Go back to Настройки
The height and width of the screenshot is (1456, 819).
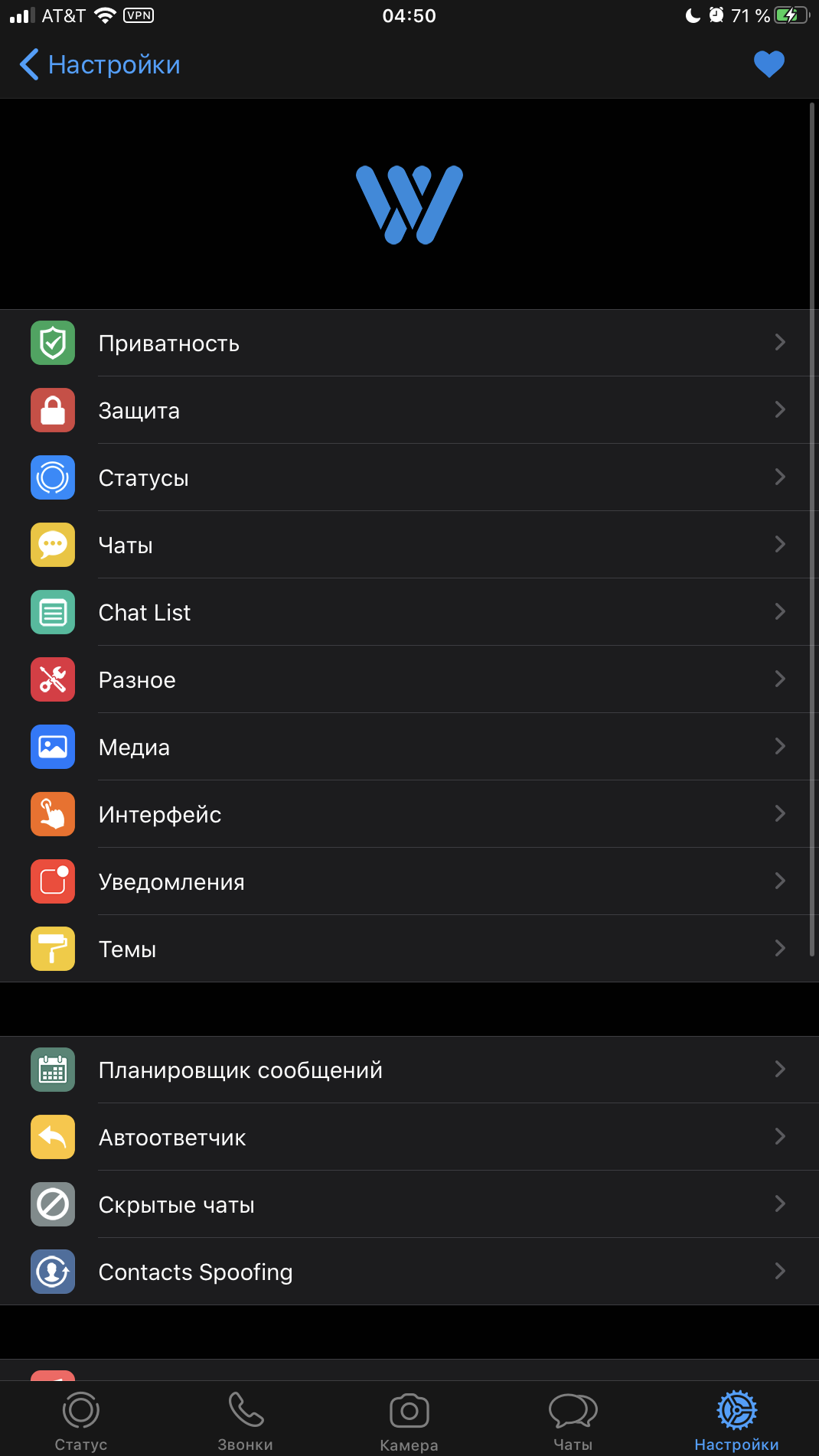100,65
